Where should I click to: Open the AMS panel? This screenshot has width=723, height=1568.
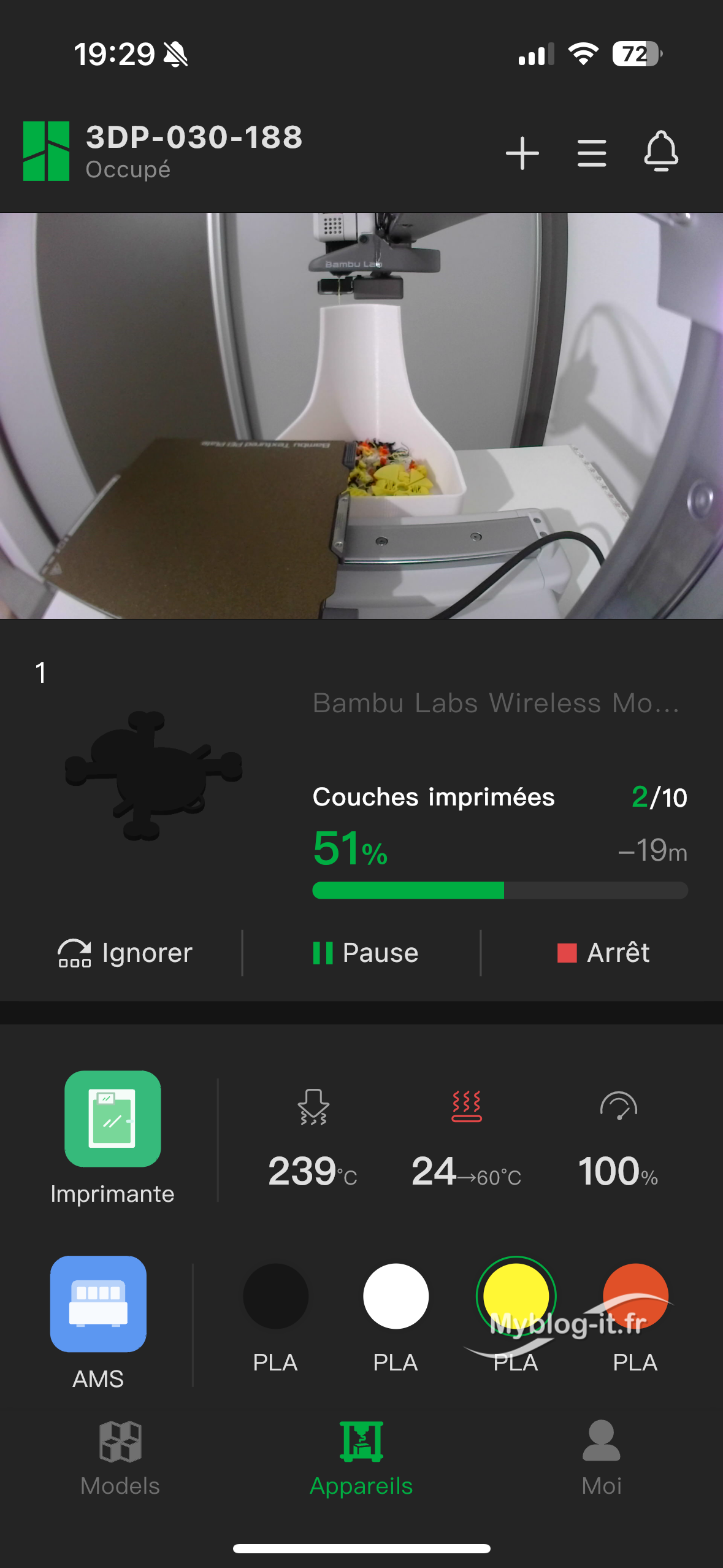click(x=98, y=1304)
